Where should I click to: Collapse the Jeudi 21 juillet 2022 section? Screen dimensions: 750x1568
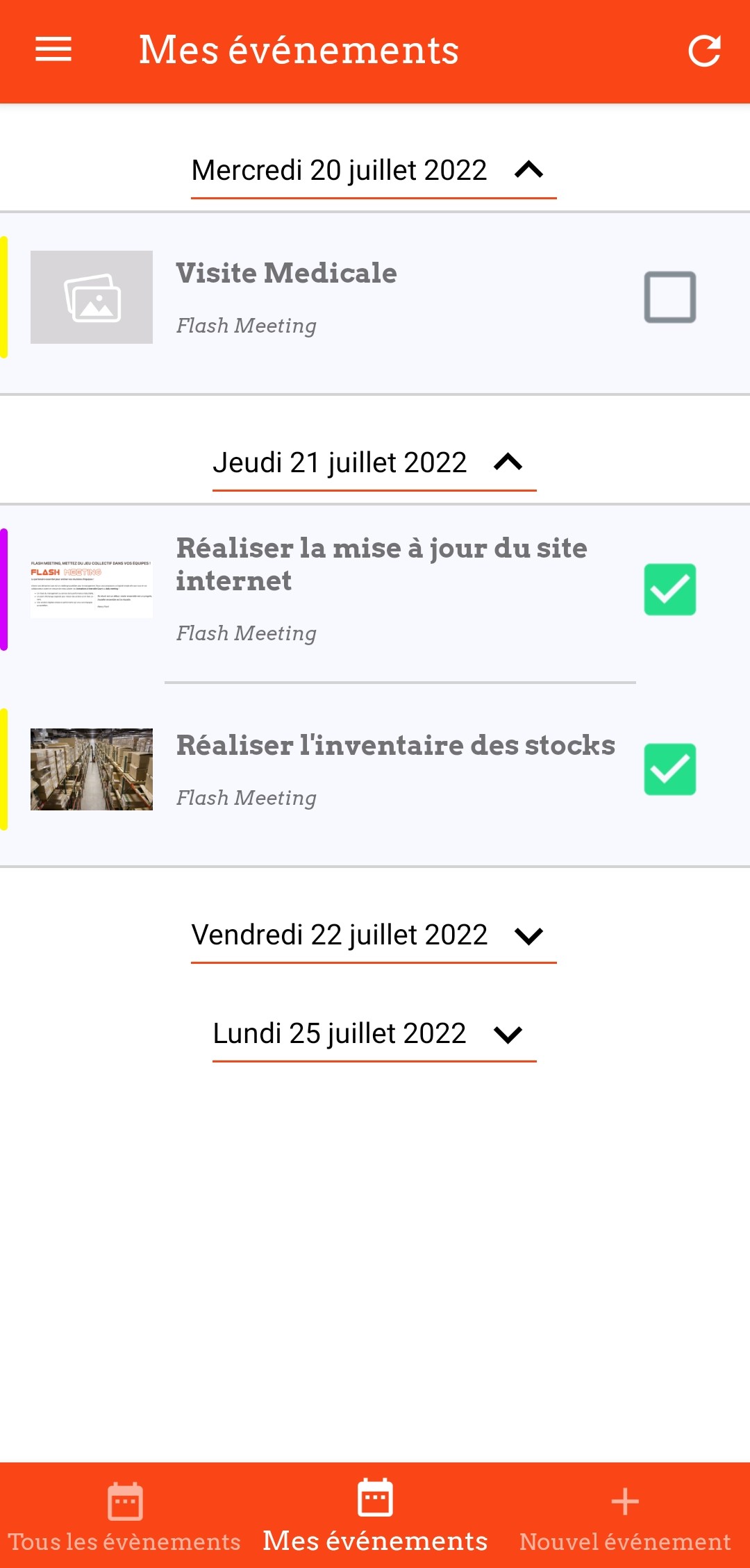[x=374, y=464]
